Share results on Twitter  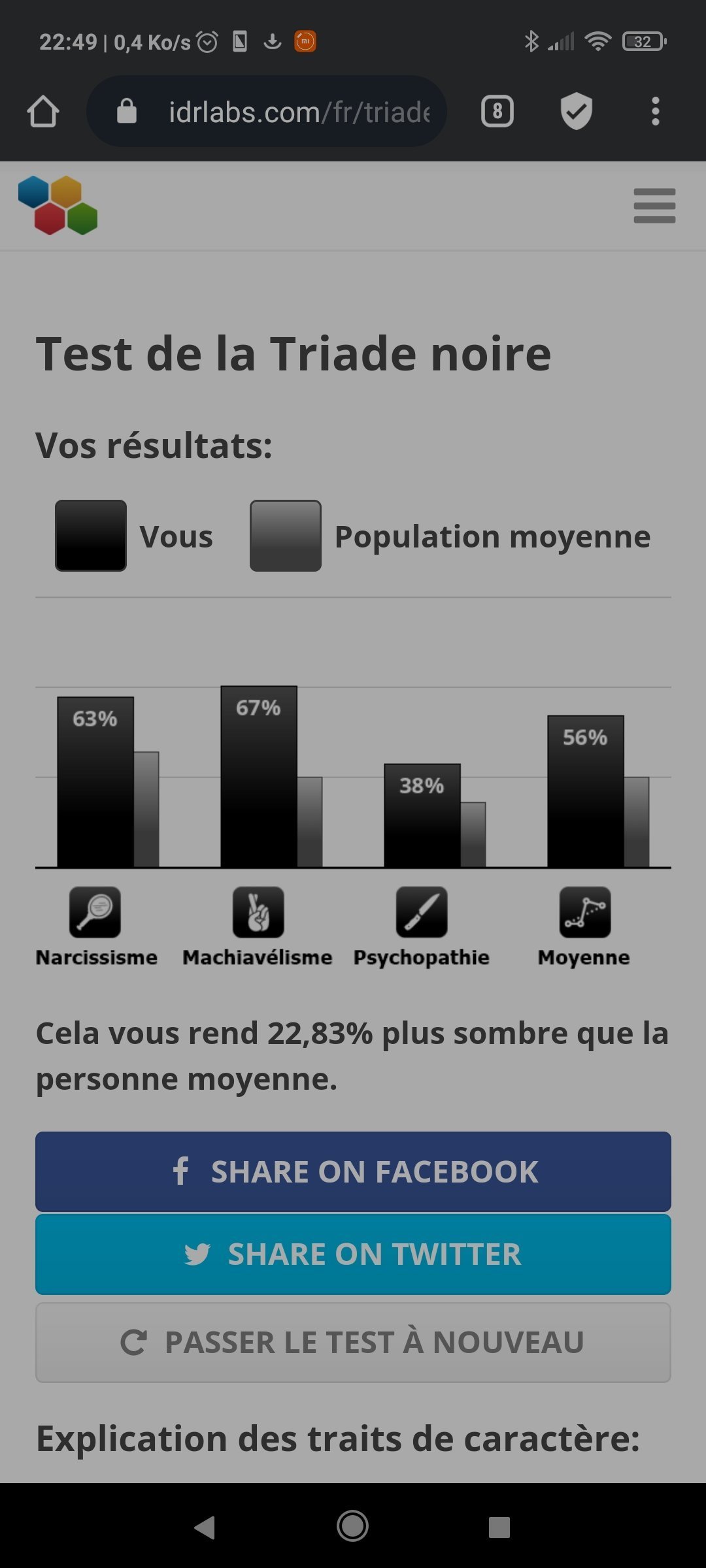pyautogui.click(x=353, y=1254)
